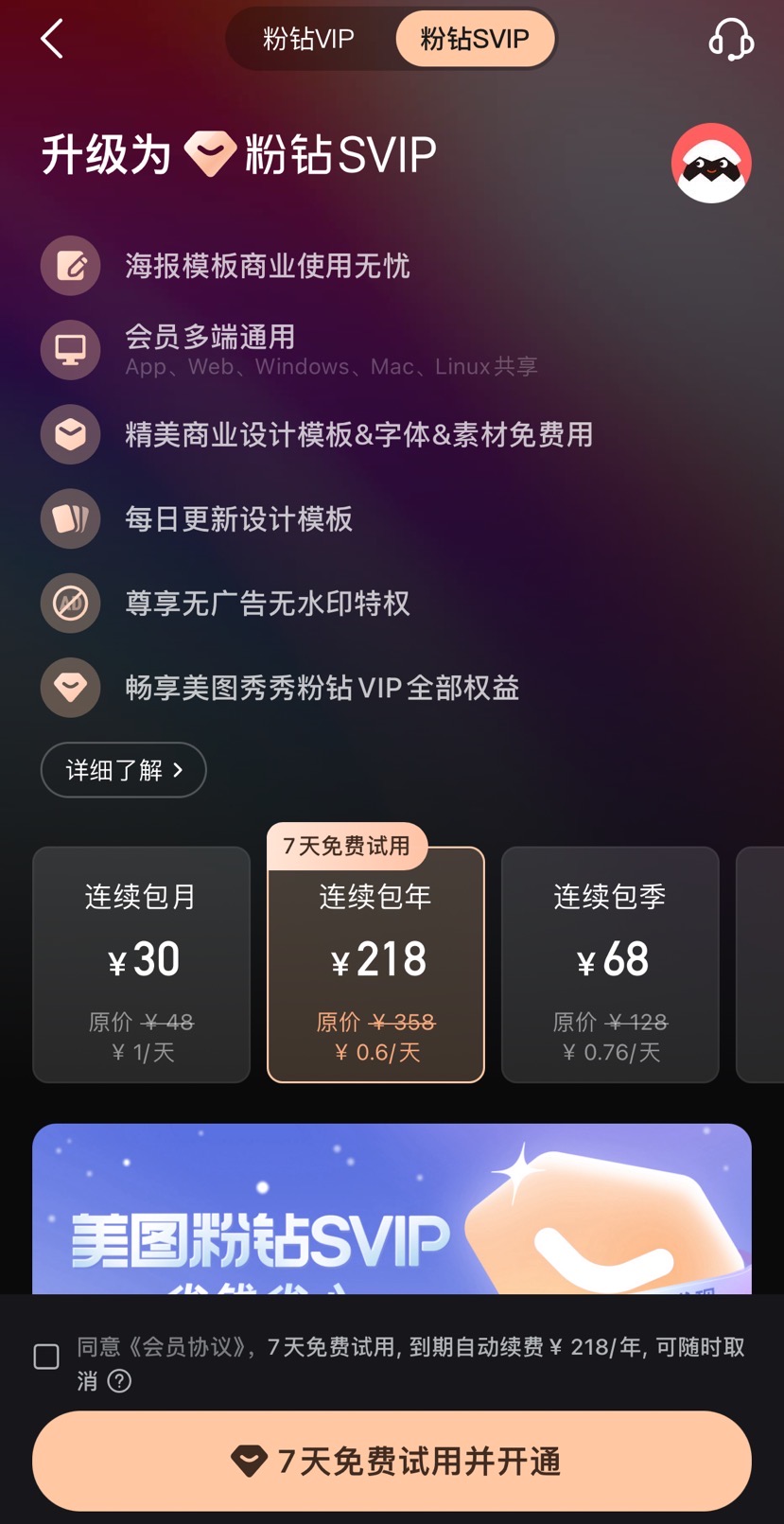Check the 会员协议 agreement checkbox
The width and height of the screenshot is (784, 1524).
point(44,1357)
